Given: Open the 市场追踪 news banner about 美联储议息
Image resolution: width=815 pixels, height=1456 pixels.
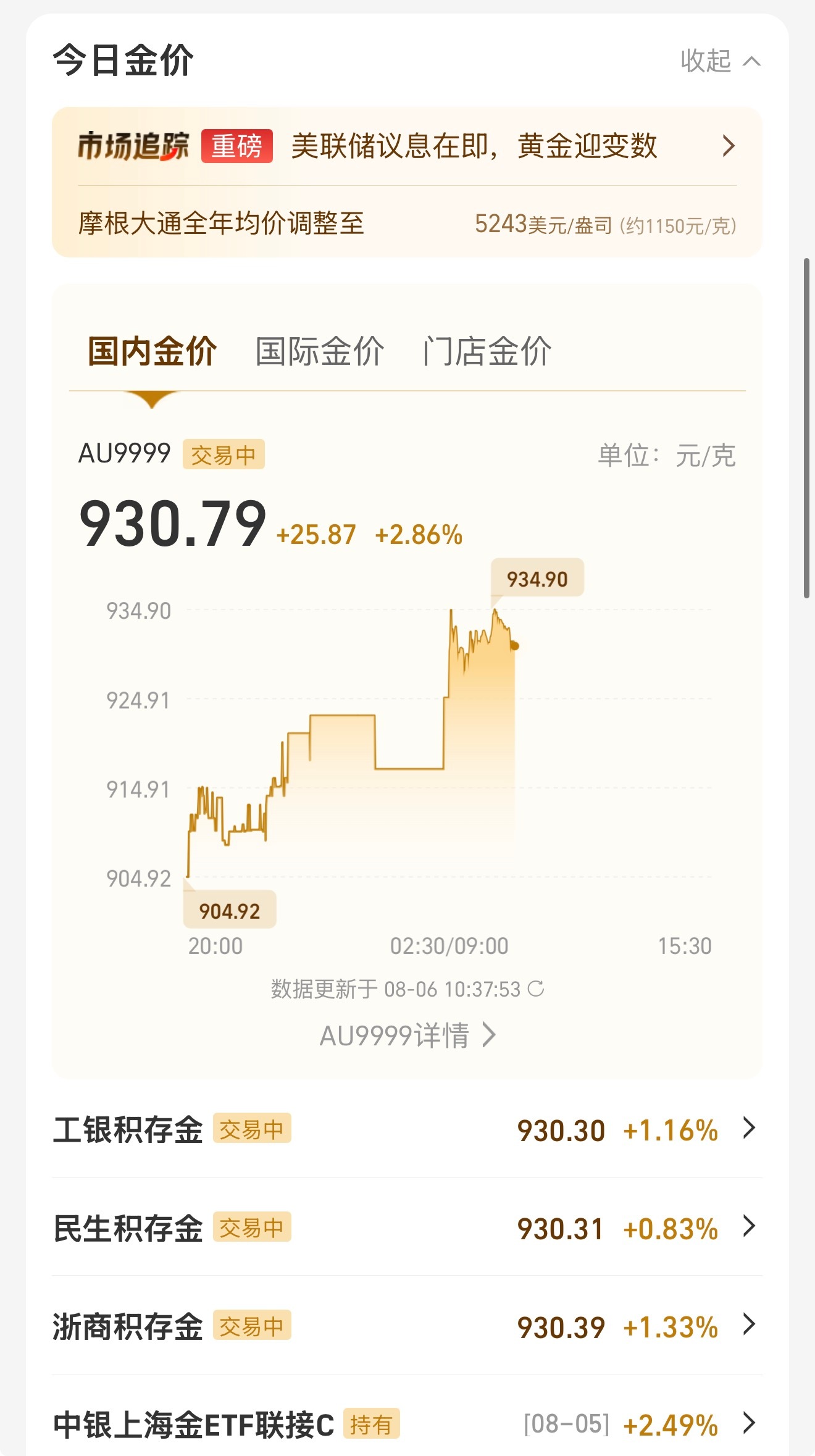Looking at the screenshot, I should [407, 146].
